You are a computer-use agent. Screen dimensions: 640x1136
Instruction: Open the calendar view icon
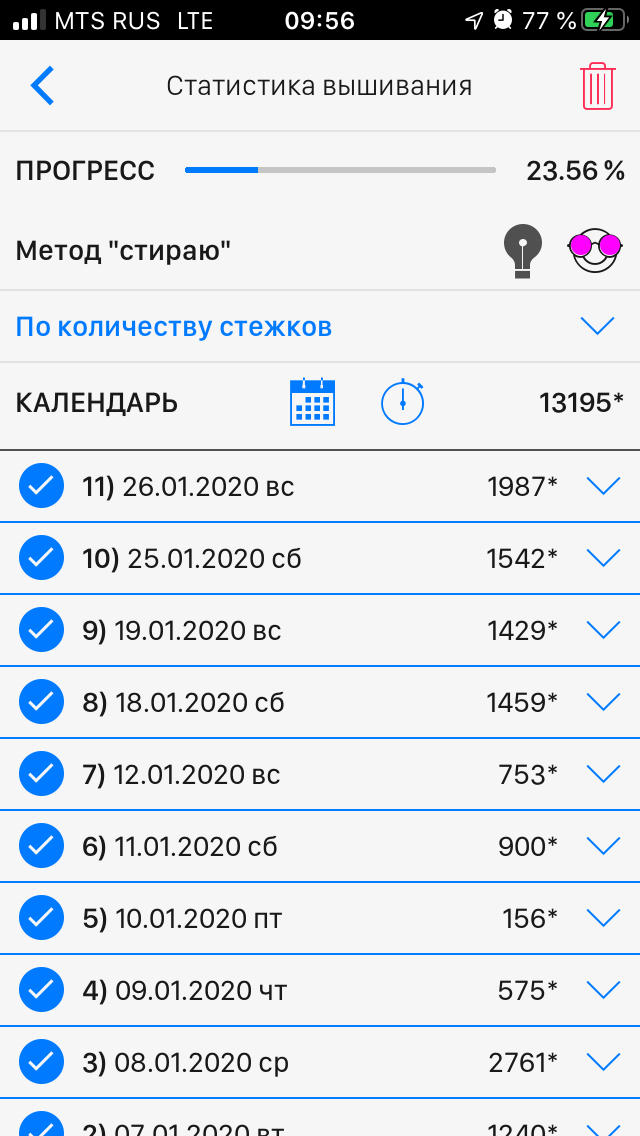(312, 403)
